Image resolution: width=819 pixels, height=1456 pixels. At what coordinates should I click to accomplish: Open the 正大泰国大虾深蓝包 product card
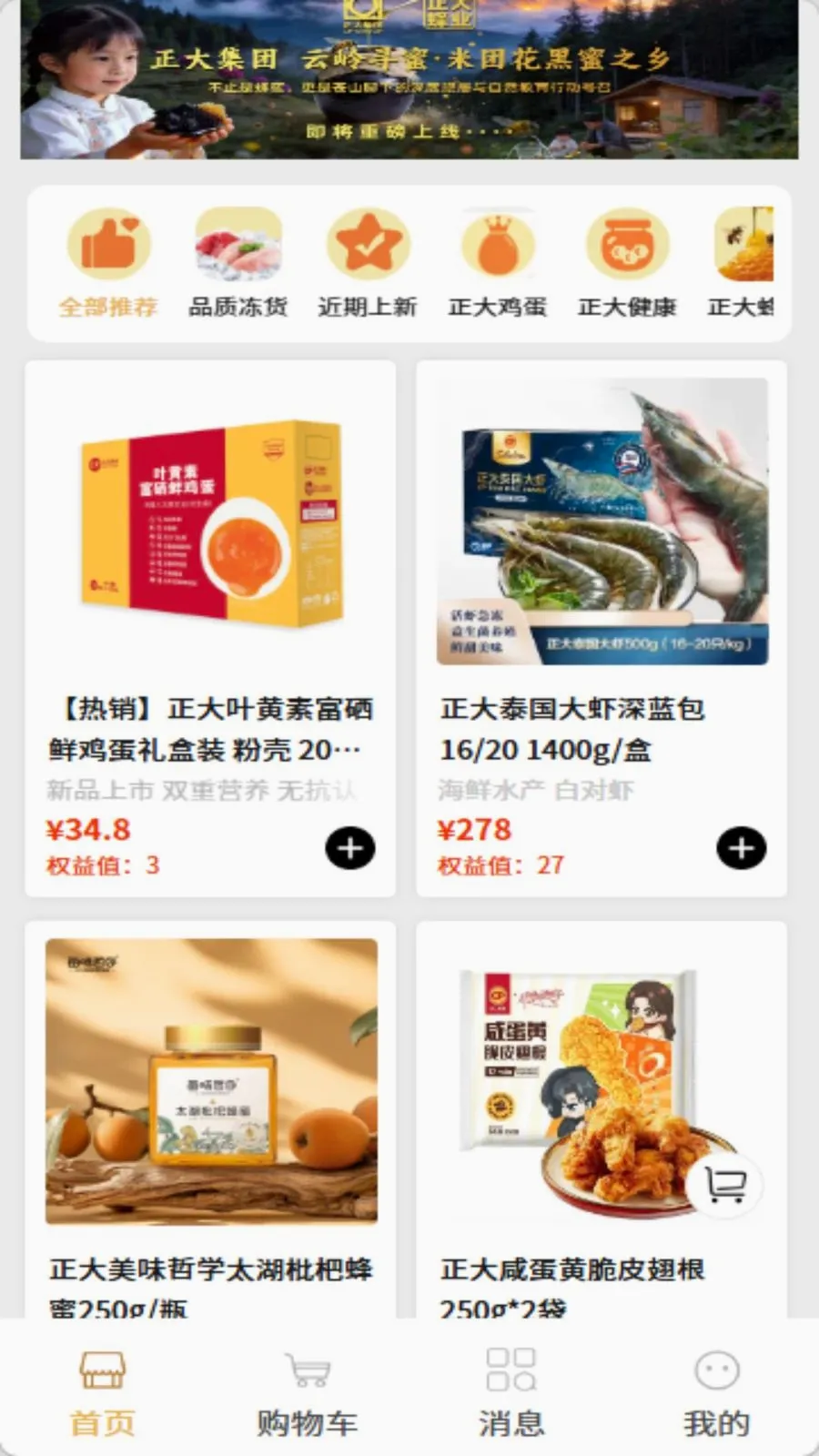tap(602, 629)
